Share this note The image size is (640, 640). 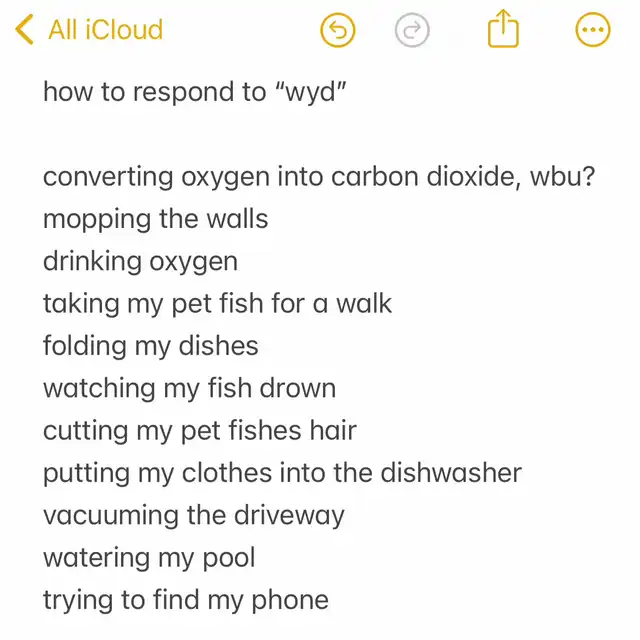pyautogui.click(x=504, y=29)
